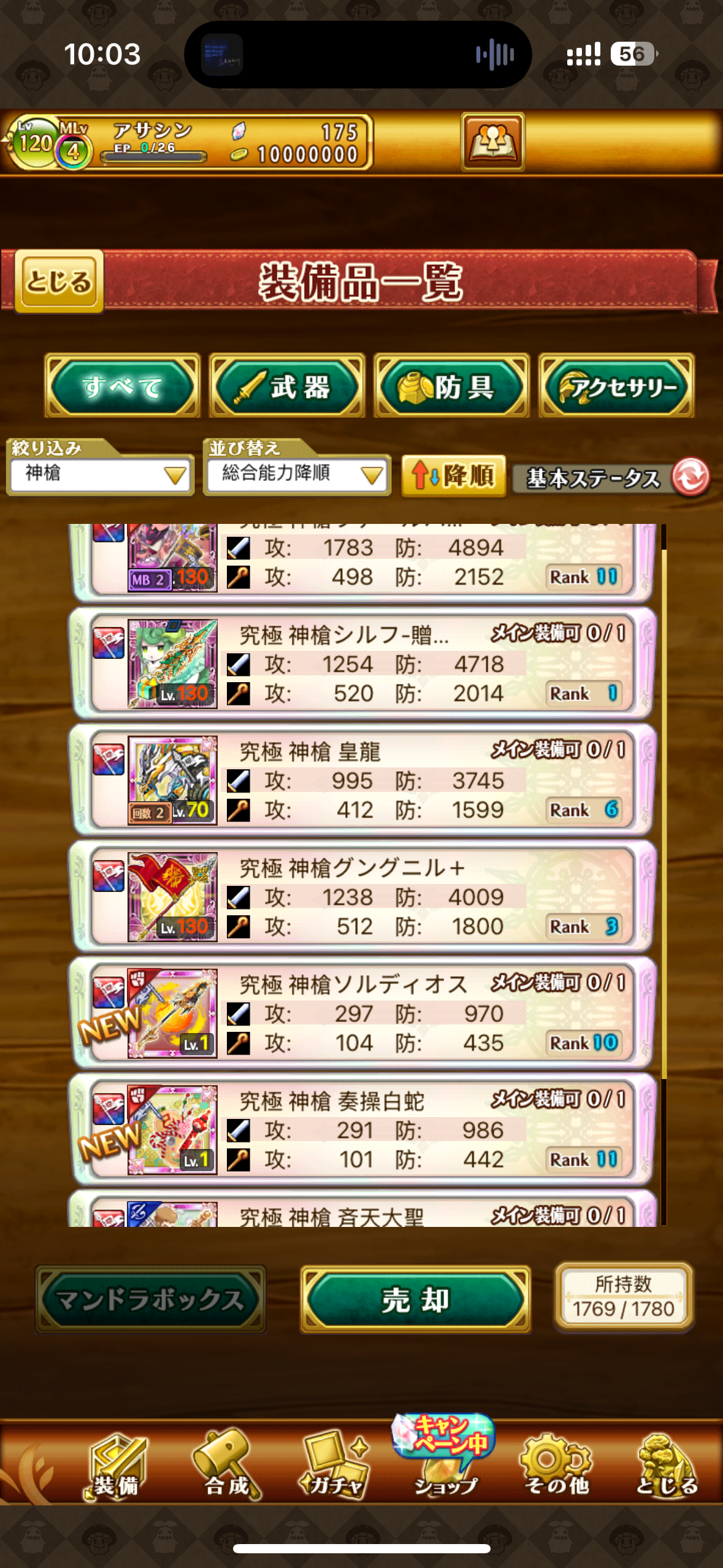Tap the 売却 button

click(x=416, y=1299)
